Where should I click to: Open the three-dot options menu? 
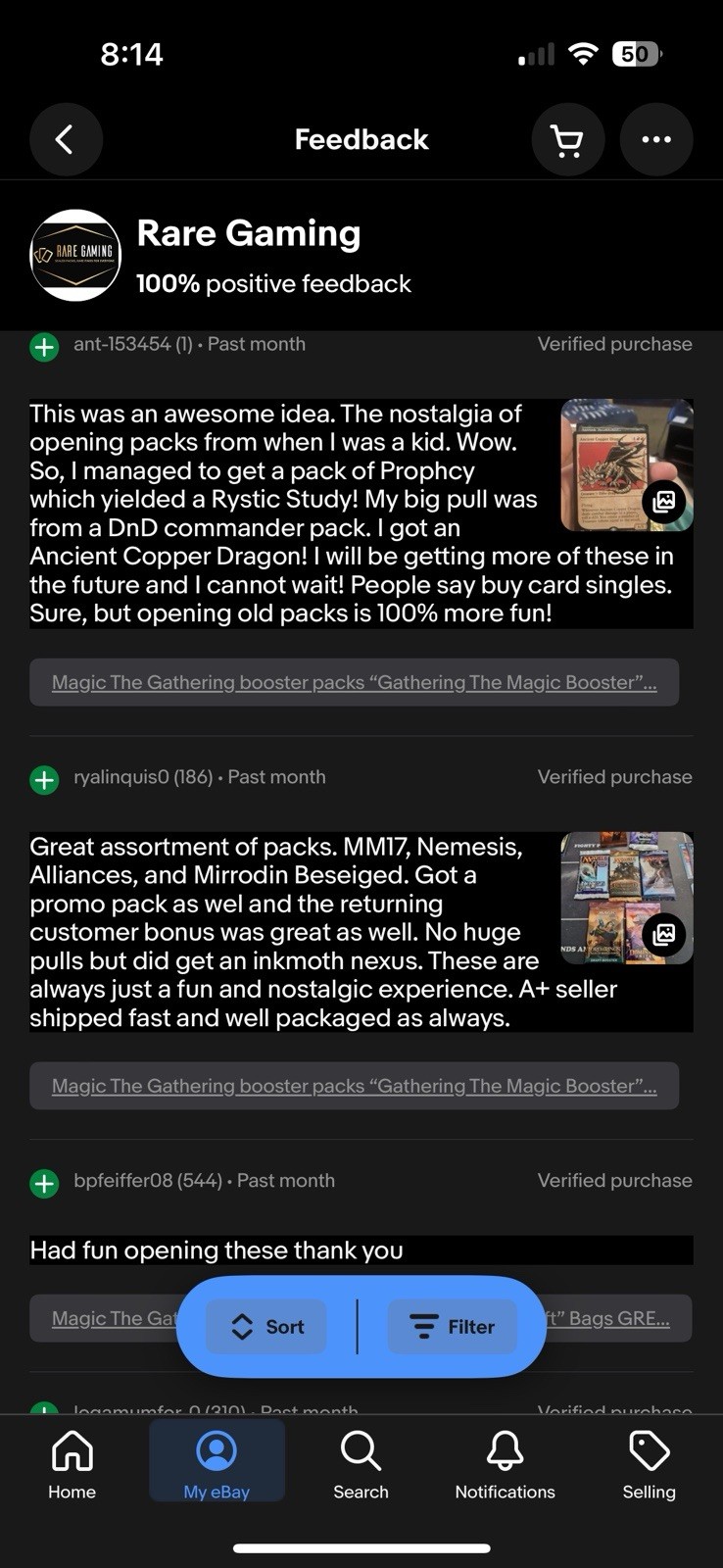(x=656, y=139)
